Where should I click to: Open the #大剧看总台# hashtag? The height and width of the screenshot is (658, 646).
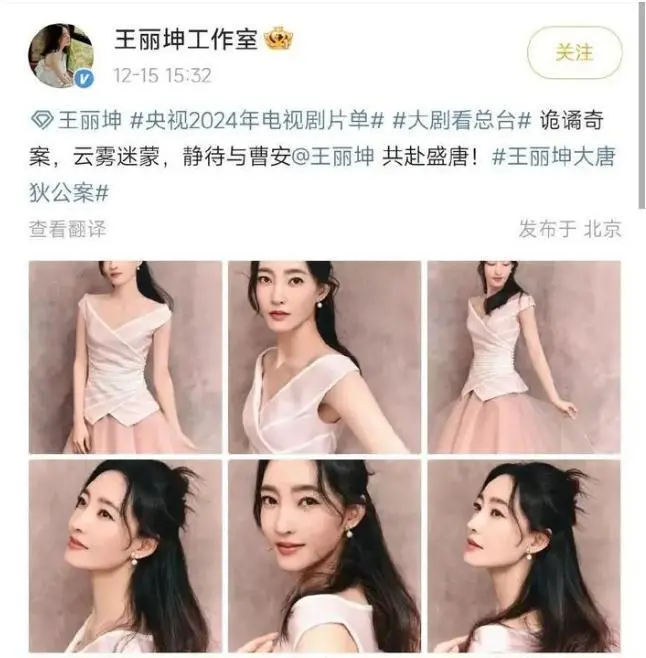pos(461,122)
